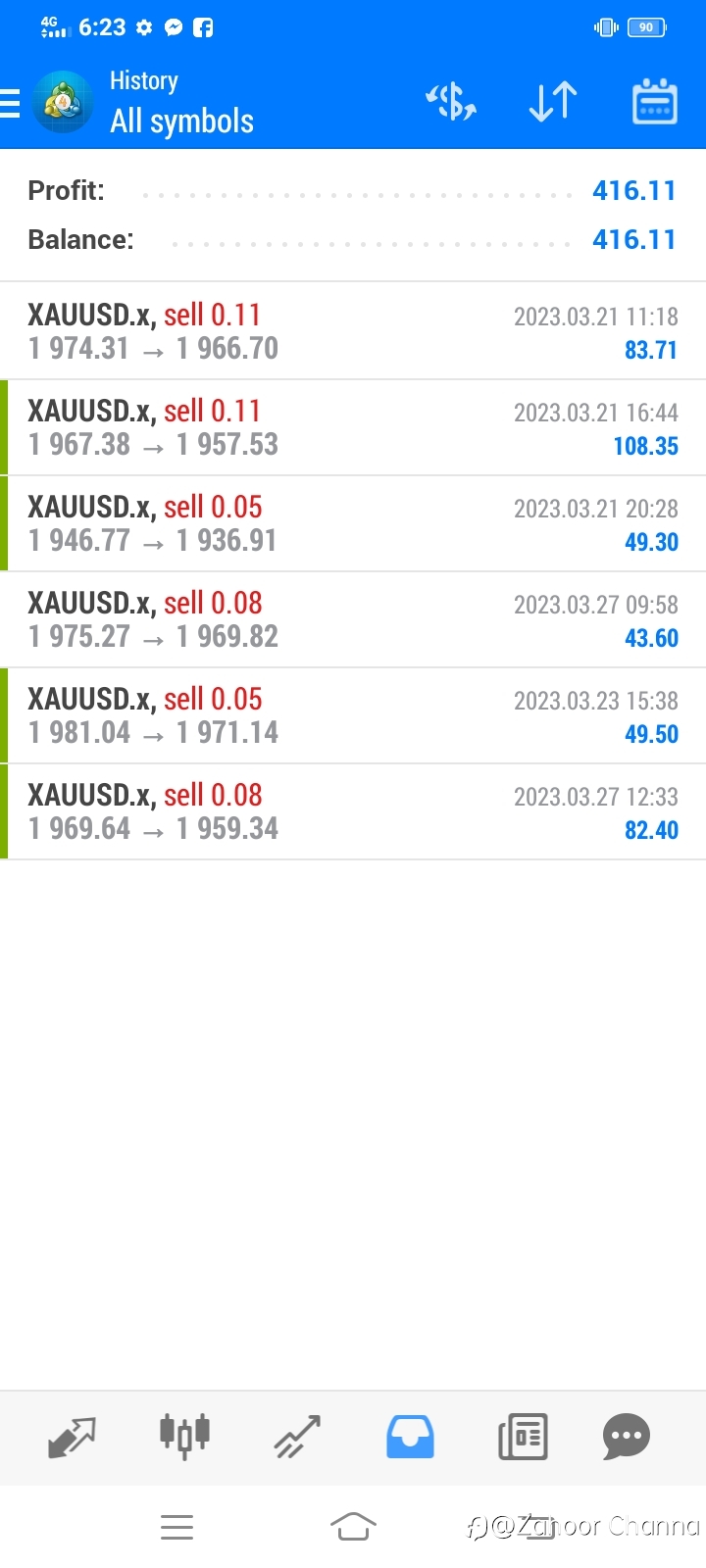The width and height of the screenshot is (706, 1568).
Task: Open the trade closed at 1 966.70
Action: coord(353,331)
